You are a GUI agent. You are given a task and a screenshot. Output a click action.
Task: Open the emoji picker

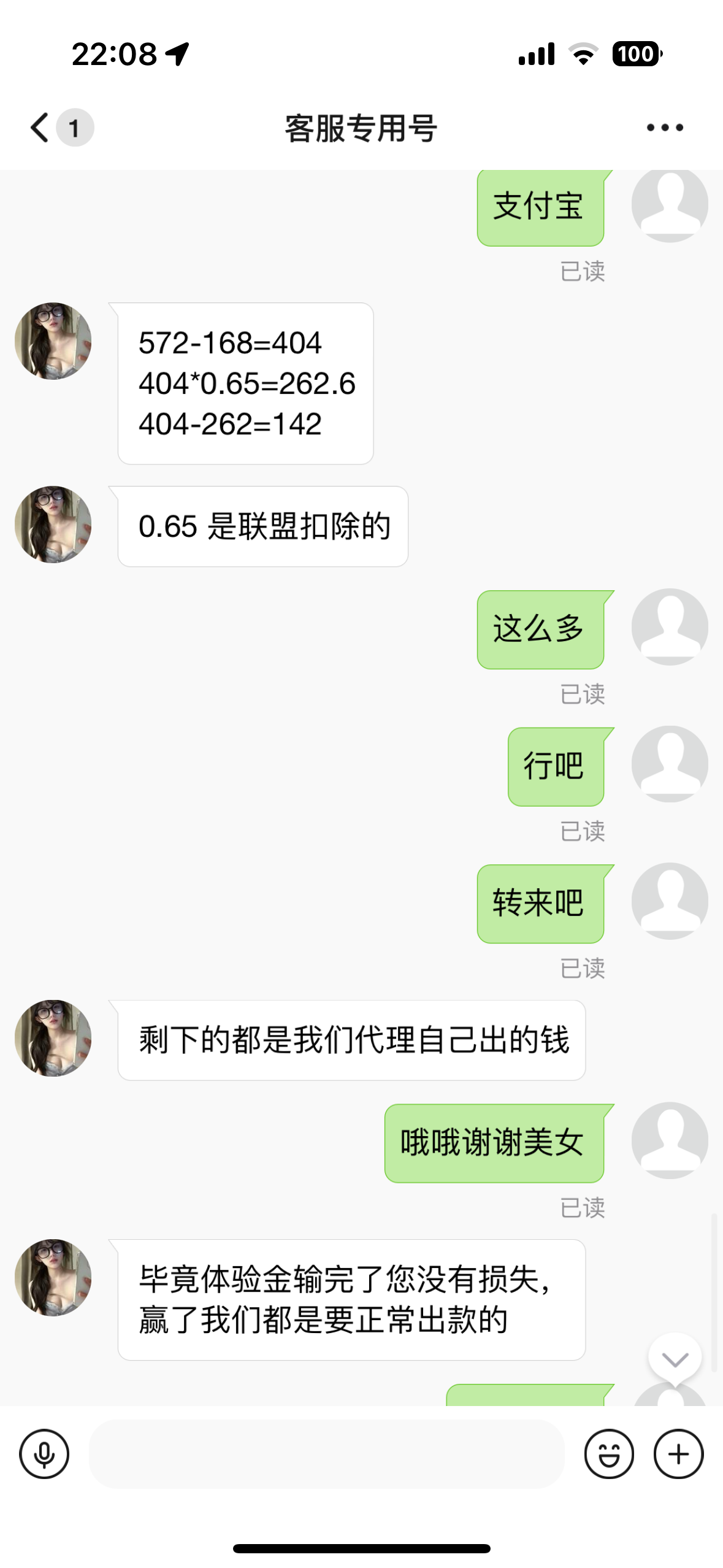point(608,1454)
